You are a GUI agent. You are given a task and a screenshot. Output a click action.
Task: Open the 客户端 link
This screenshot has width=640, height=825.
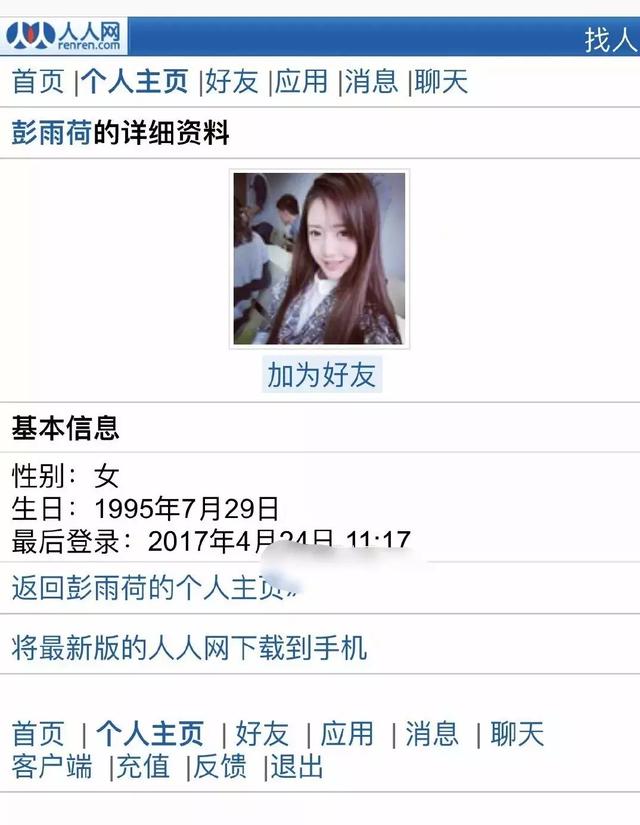(x=52, y=767)
